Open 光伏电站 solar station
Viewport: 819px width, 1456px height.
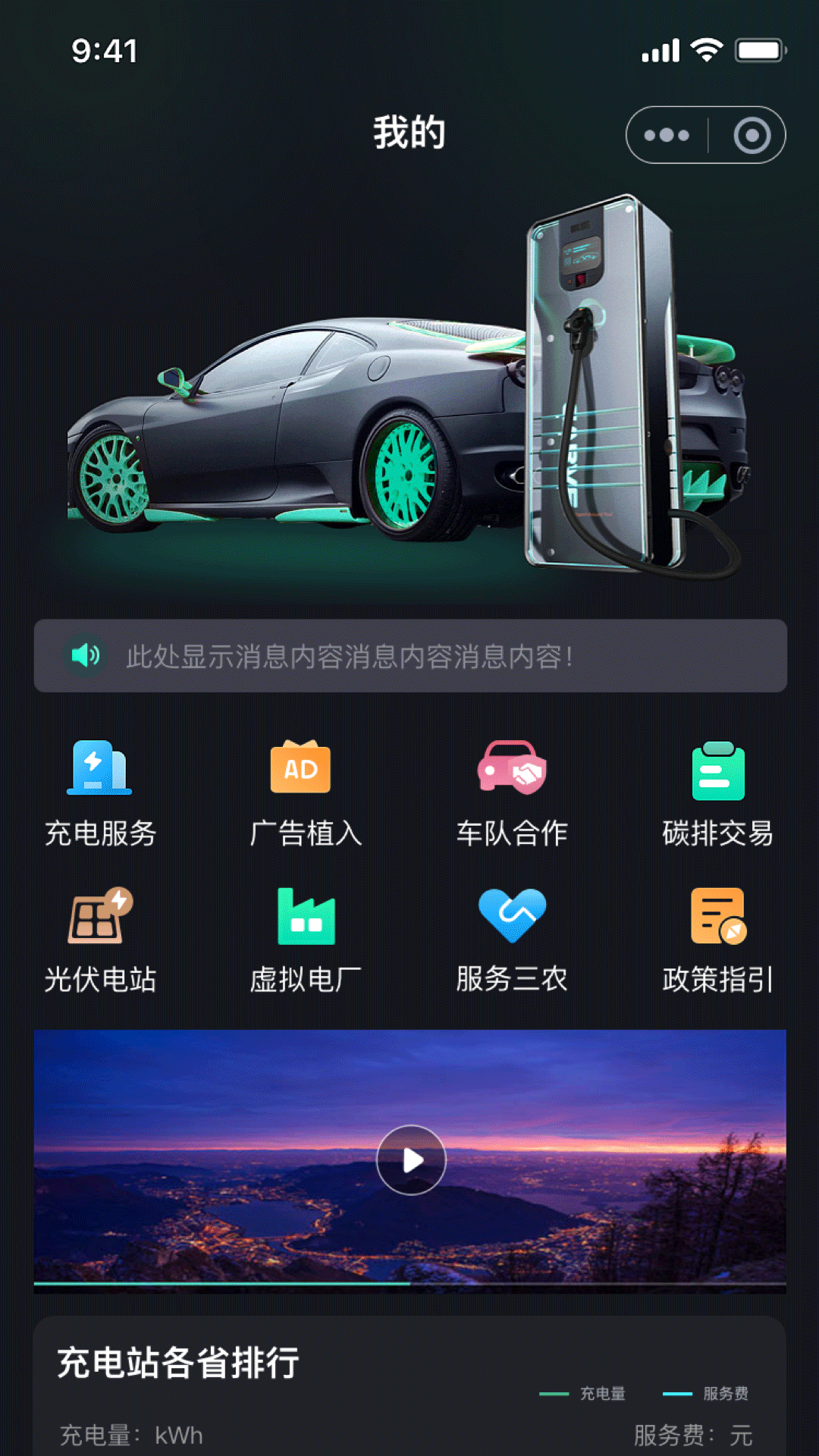tap(100, 940)
